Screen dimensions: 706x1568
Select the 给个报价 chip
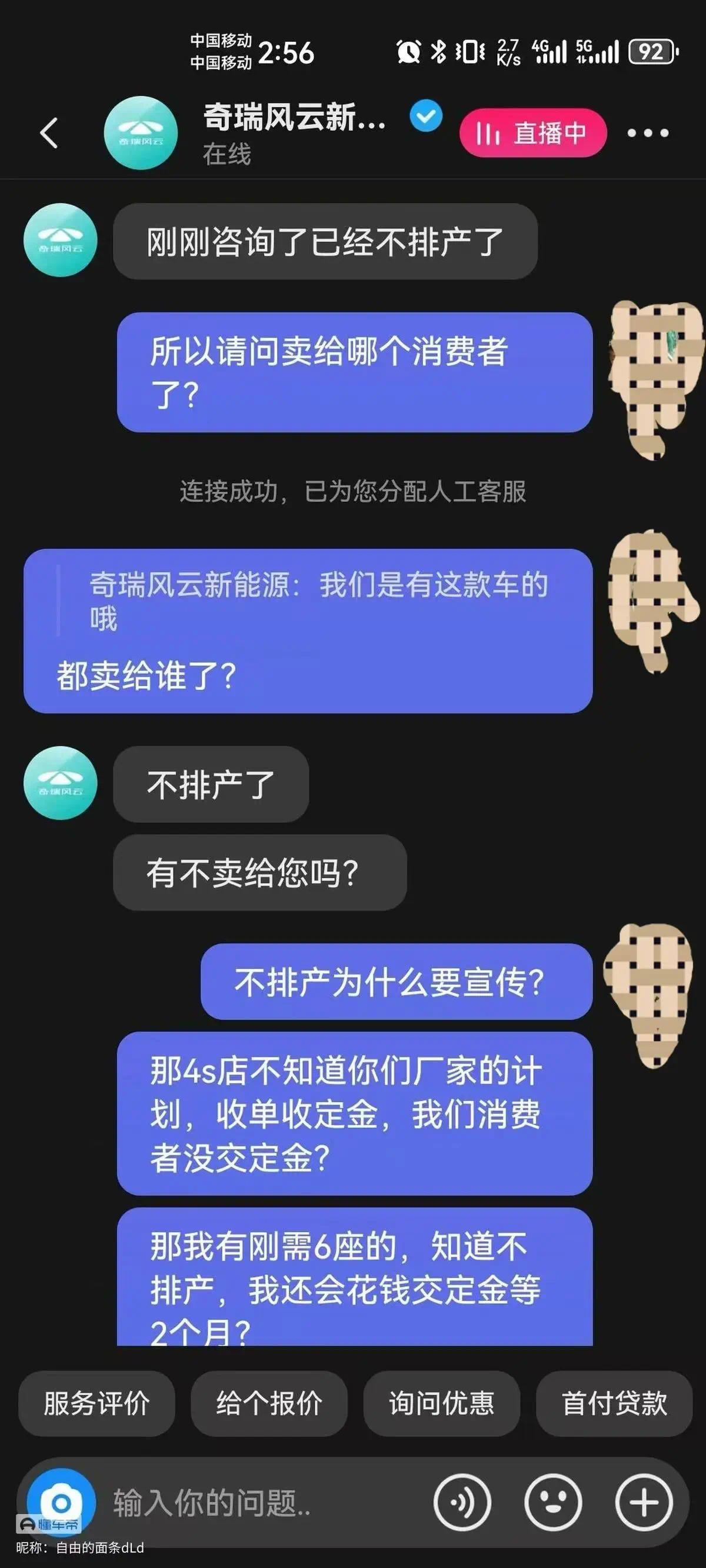269,1404
